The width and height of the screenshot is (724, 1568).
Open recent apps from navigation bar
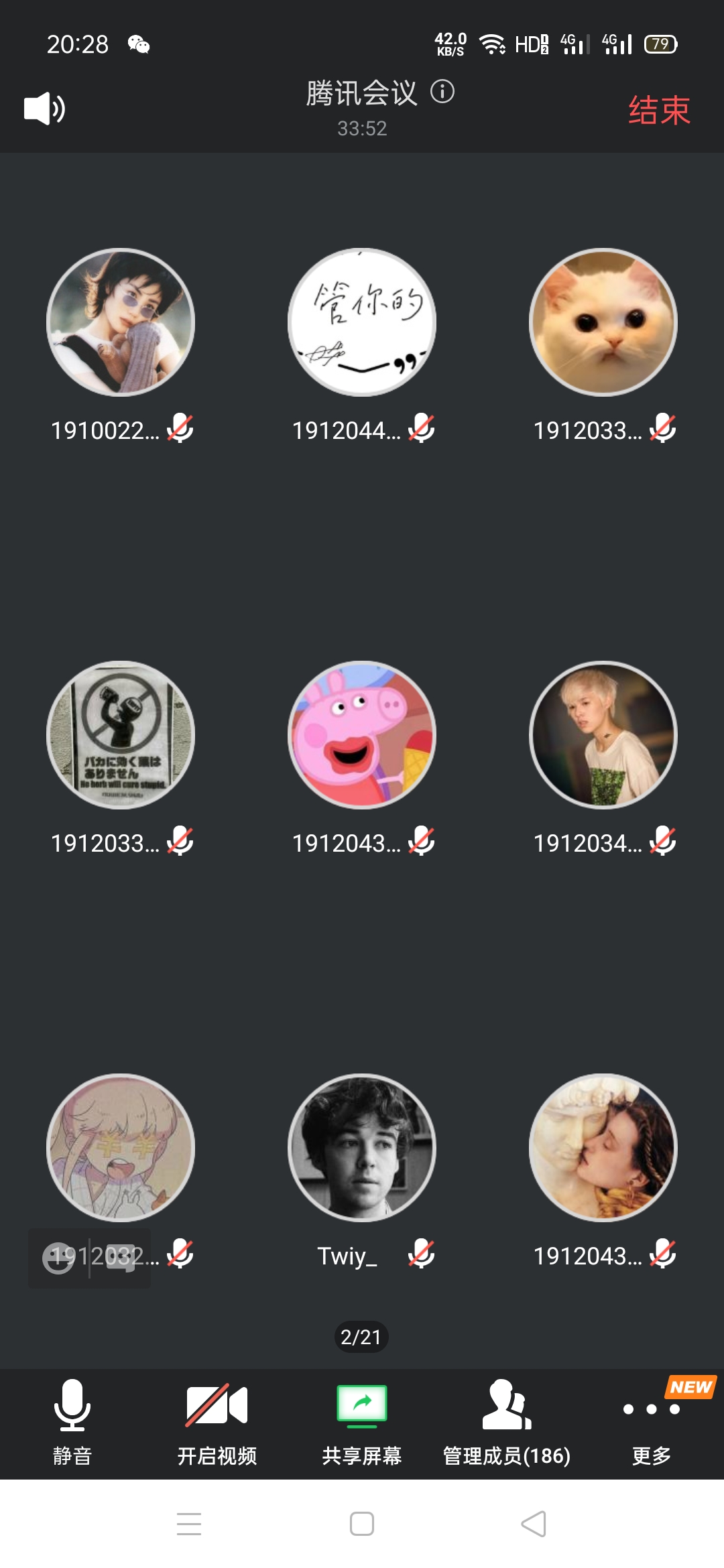pyautogui.click(x=189, y=1524)
